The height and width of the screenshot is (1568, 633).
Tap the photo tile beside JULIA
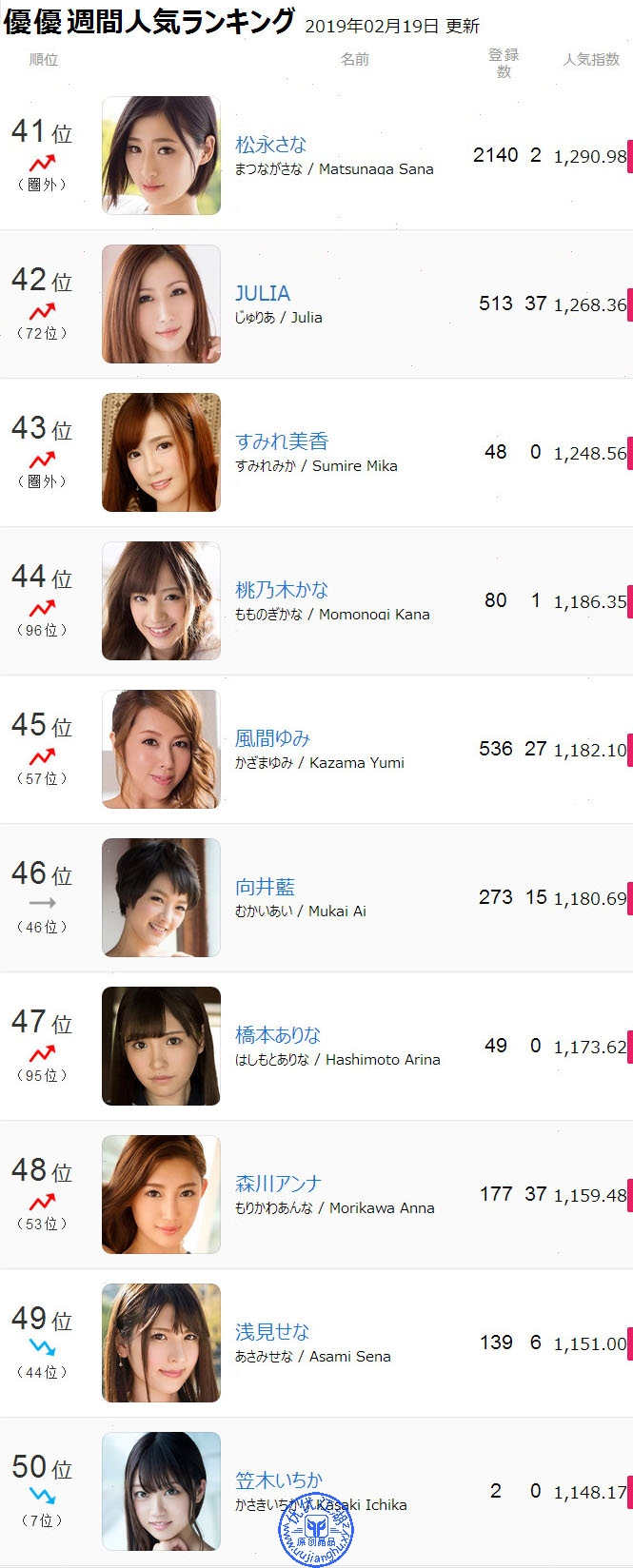(161, 304)
